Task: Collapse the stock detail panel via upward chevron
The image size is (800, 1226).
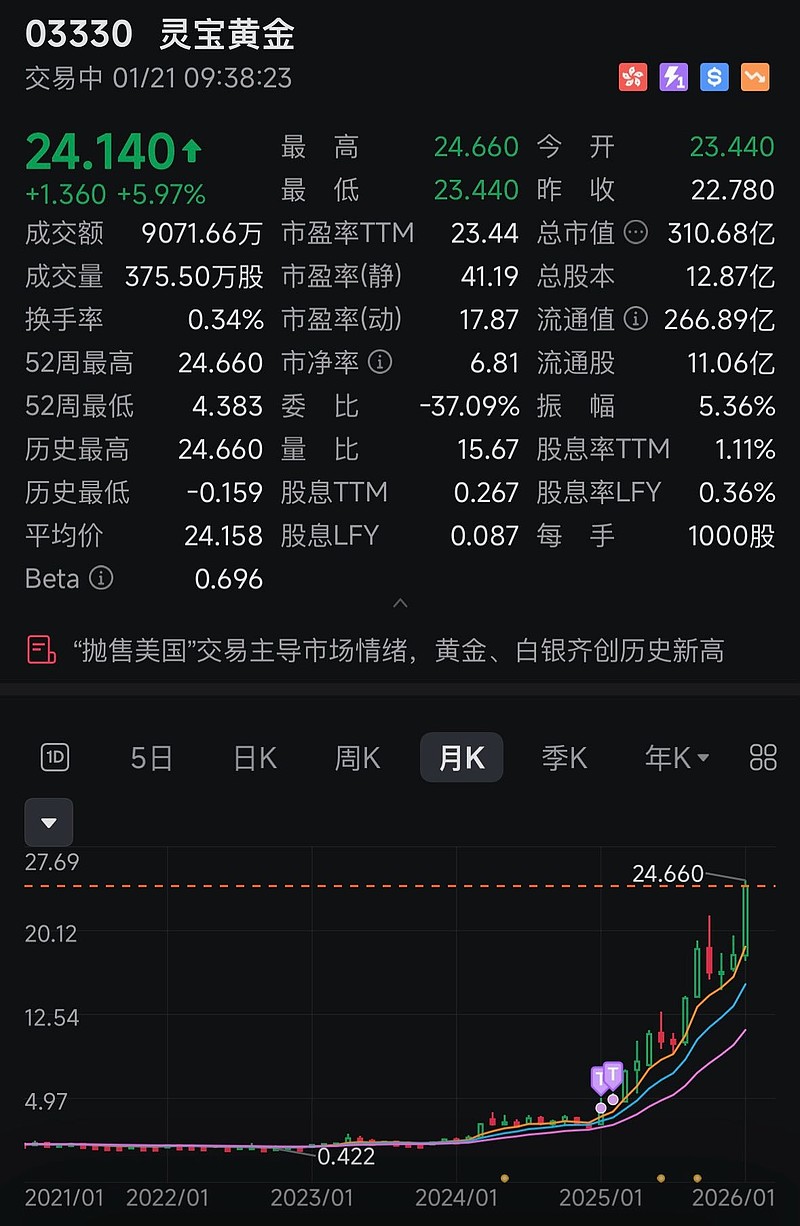Action: pyautogui.click(x=400, y=603)
